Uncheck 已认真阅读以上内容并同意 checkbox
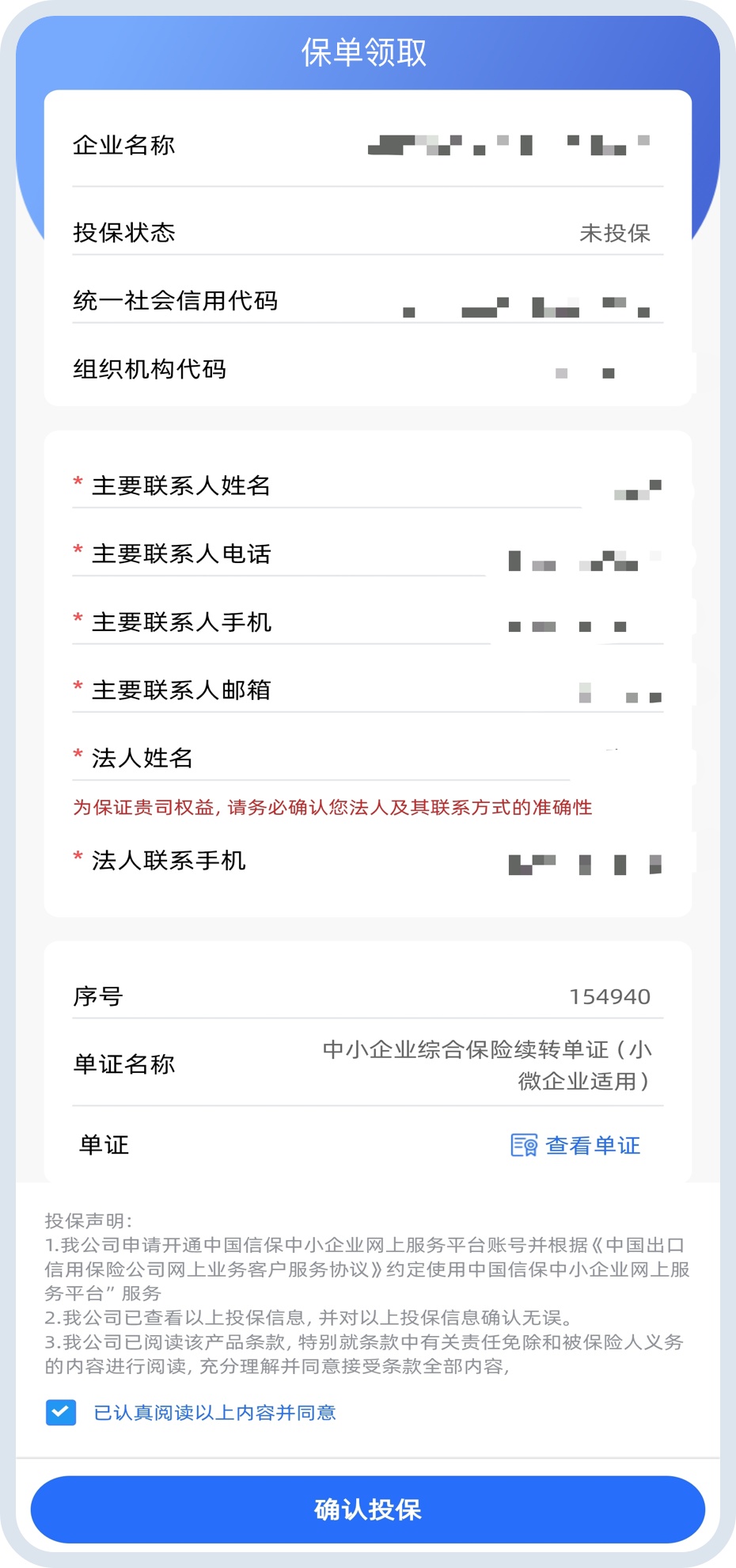Viewport: 736px width, 1568px height. pos(61,1412)
